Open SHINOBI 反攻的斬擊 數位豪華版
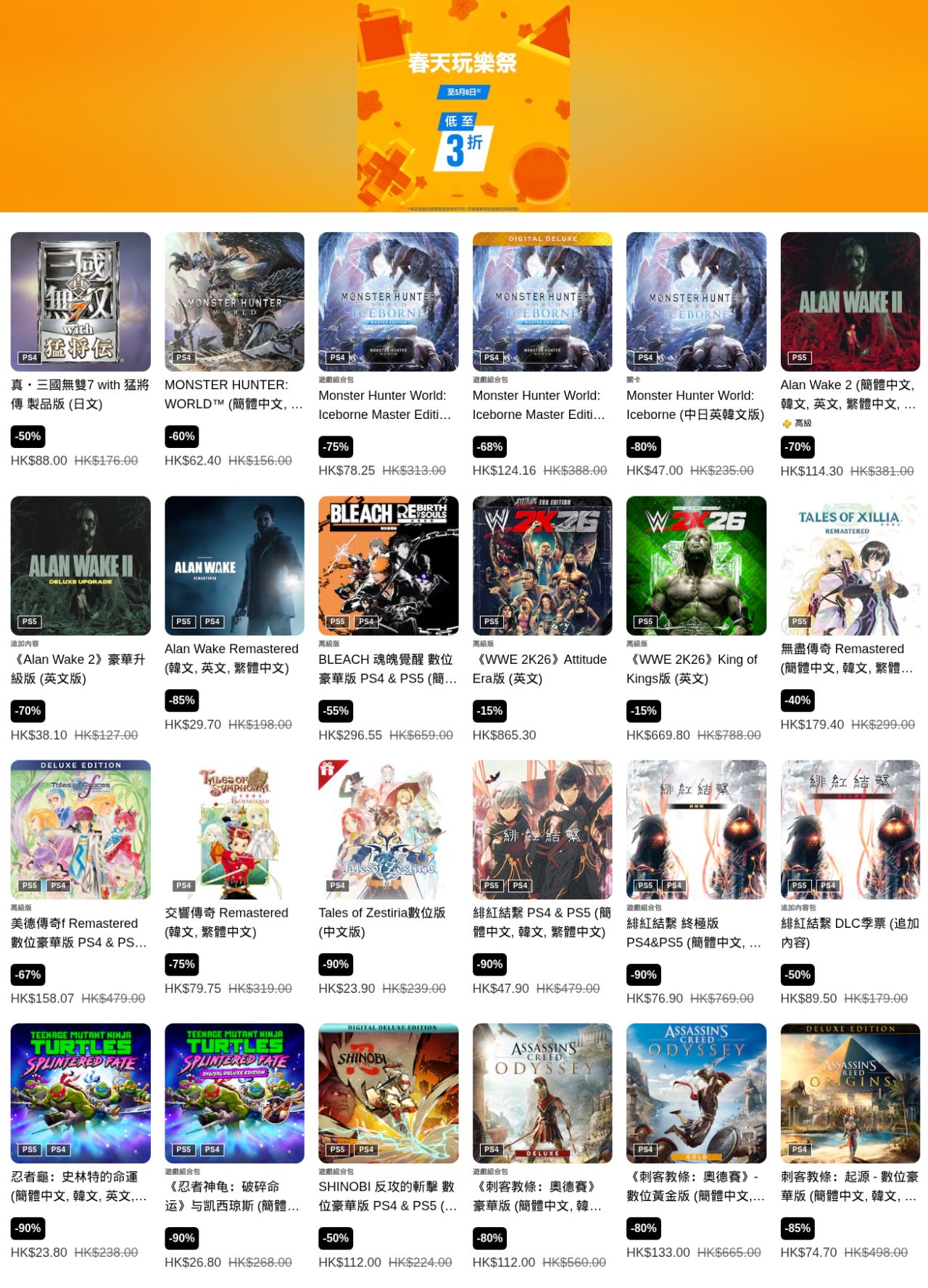The image size is (928, 1288). tap(388, 1093)
